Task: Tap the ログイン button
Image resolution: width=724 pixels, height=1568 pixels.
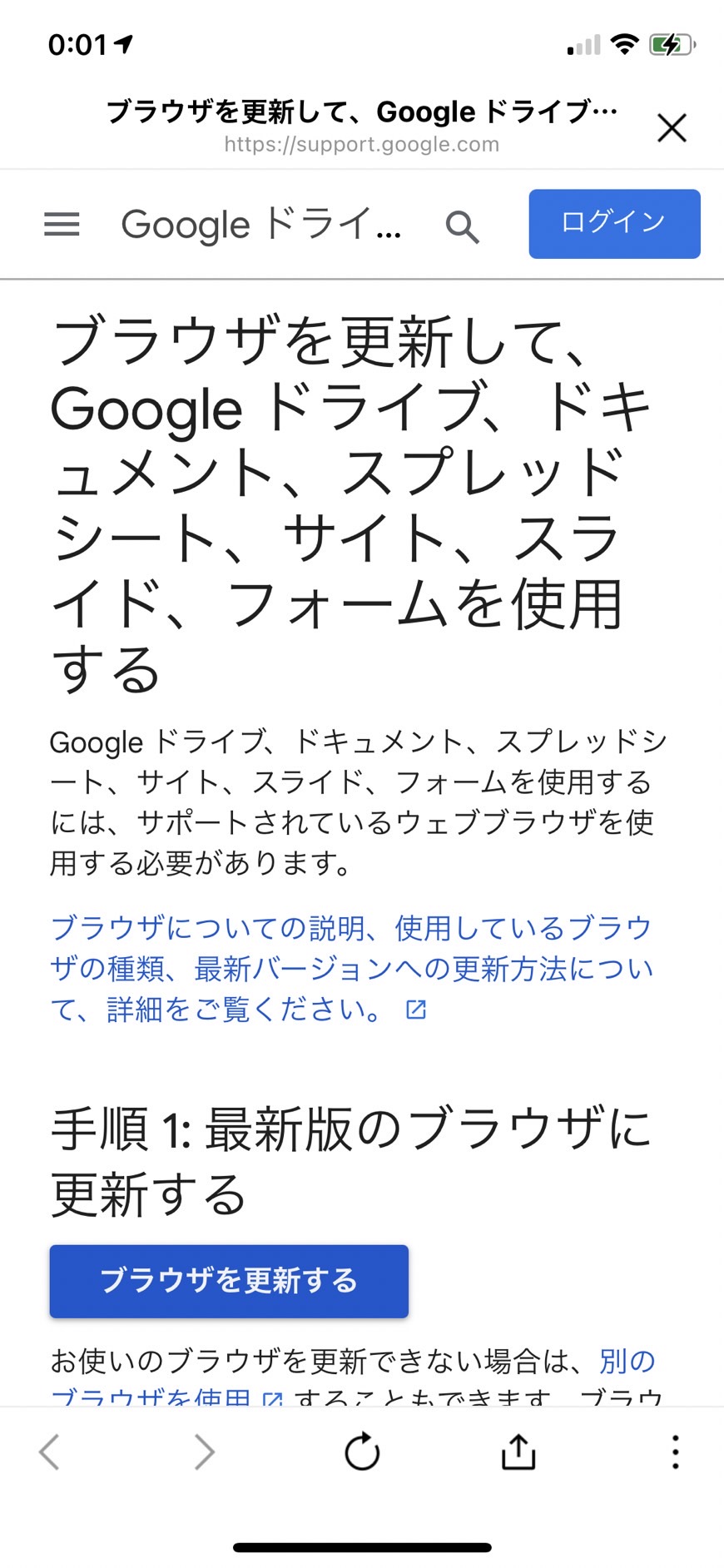Action: coord(614,223)
